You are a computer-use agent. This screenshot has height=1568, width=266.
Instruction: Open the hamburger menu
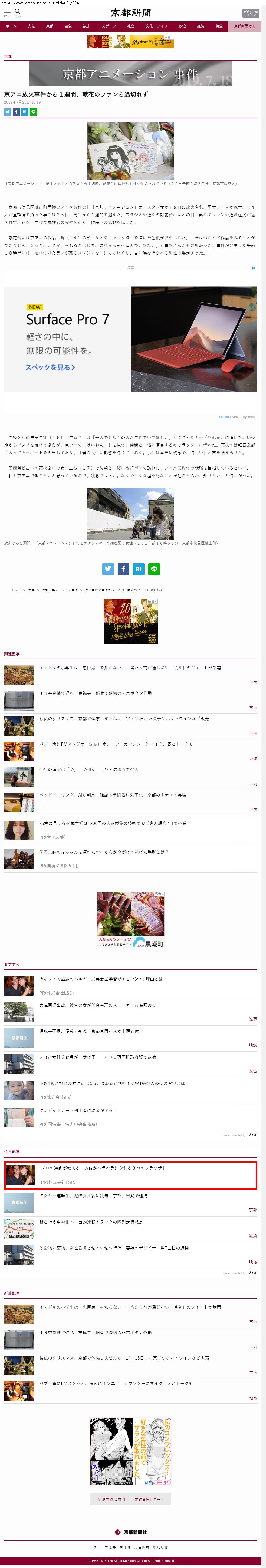click(7, 12)
